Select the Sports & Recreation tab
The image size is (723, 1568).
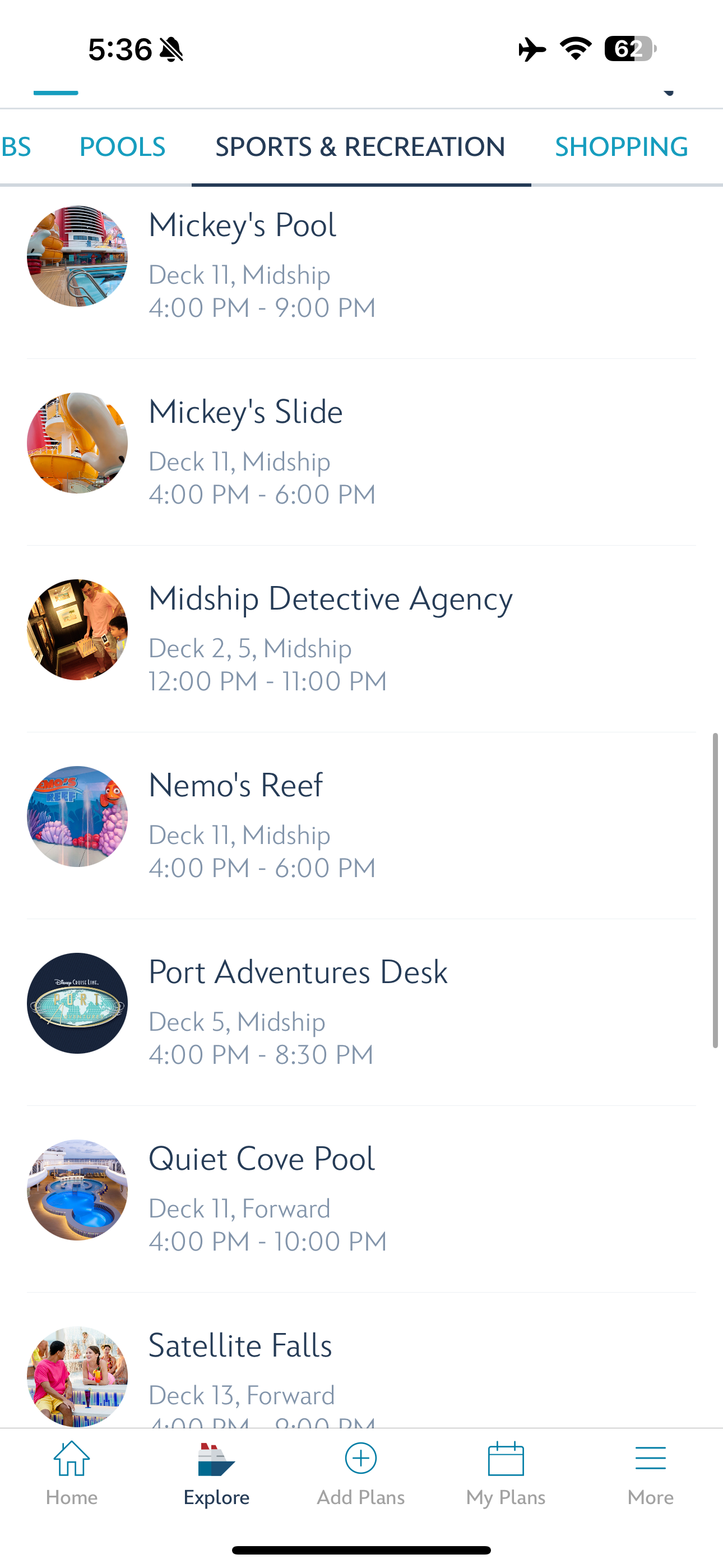pos(360,147)
